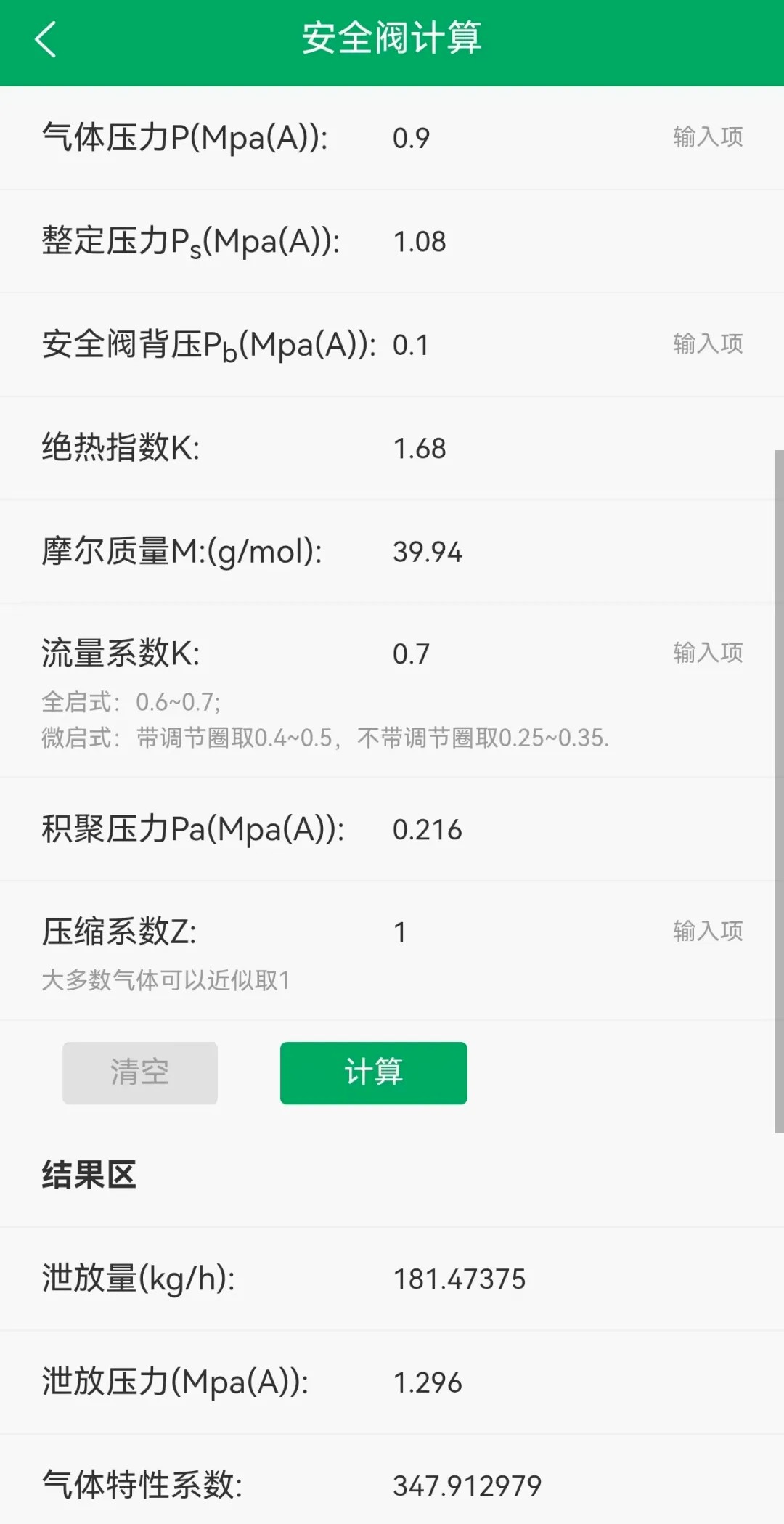This screenshot has width=784, height=1524.
Task: Tap the 清空 button to clear inputs
Action: [x=140, y=1072]
